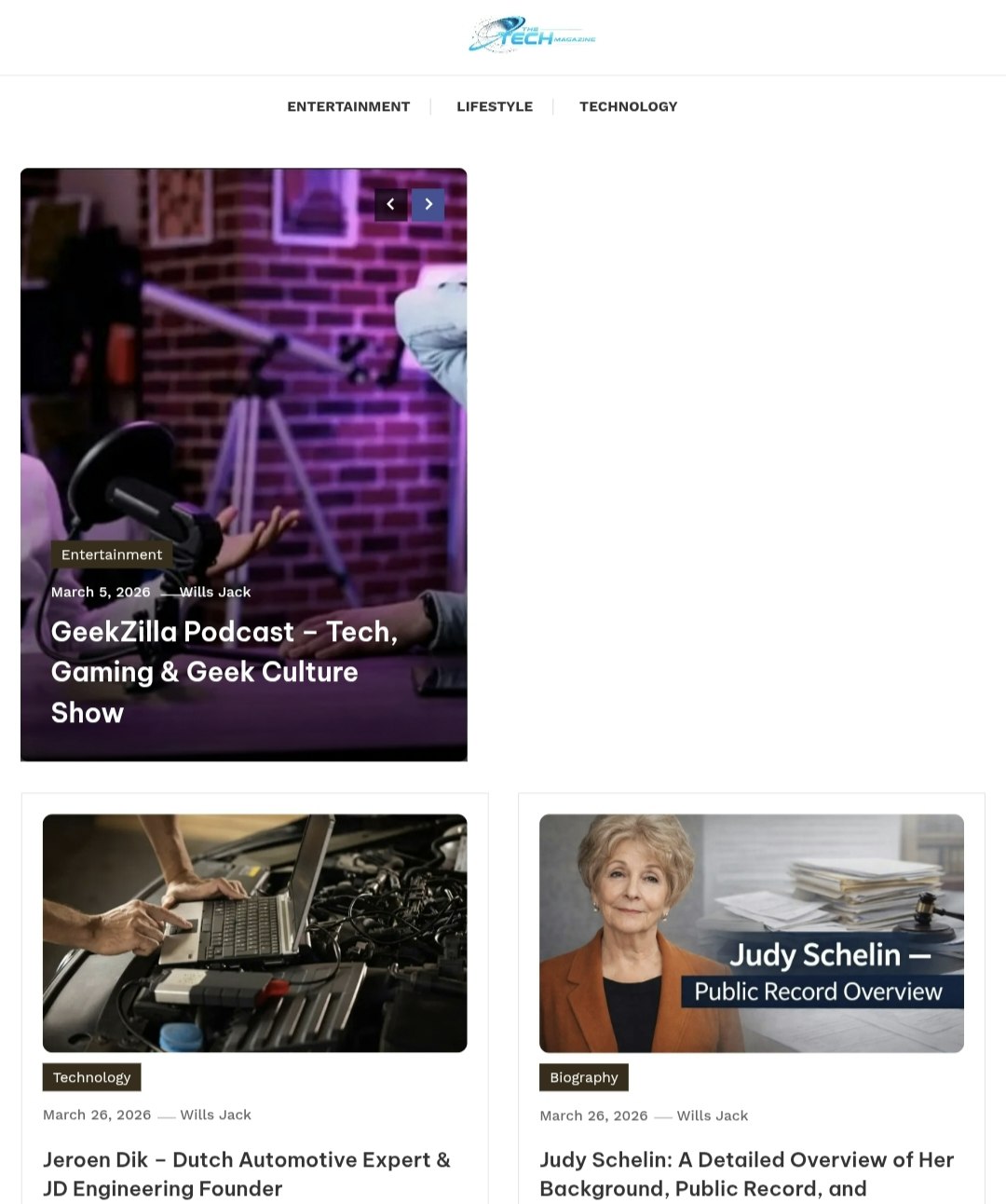Image resolution: width=1006 pixels, height=1204 pixels.
Task: Open the LIFESTYLE menu item
Action: tap(495, 106)
